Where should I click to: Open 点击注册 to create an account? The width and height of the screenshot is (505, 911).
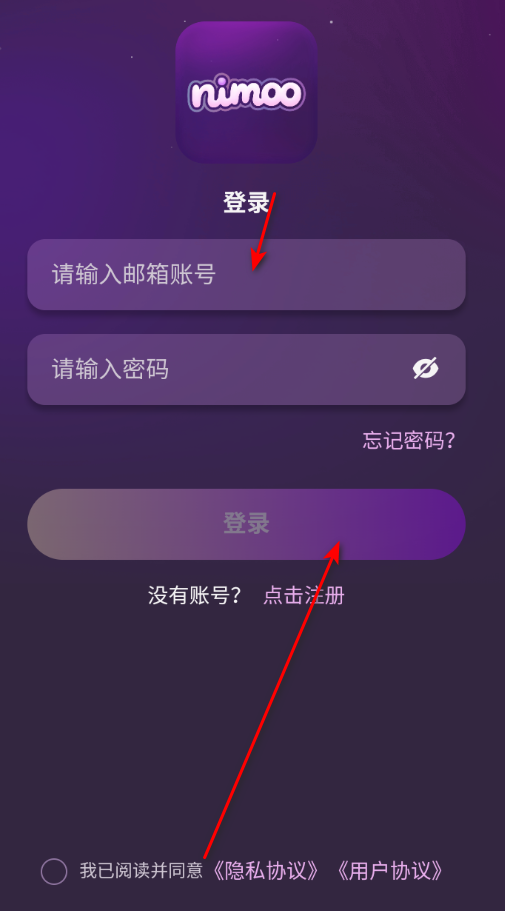(x=304, y=596)
